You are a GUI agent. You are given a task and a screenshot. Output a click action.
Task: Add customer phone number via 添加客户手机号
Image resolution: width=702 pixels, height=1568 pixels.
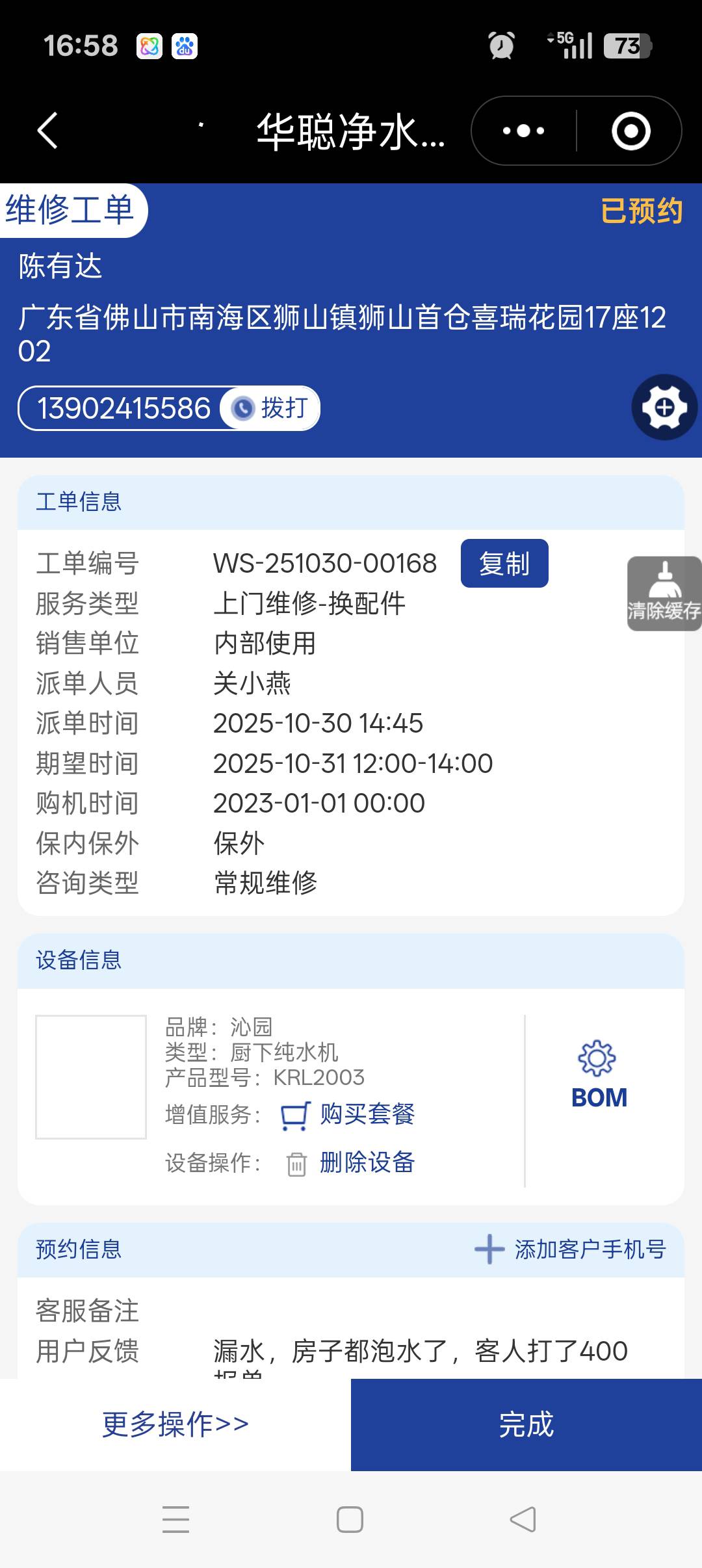(x=571, y=1249)
